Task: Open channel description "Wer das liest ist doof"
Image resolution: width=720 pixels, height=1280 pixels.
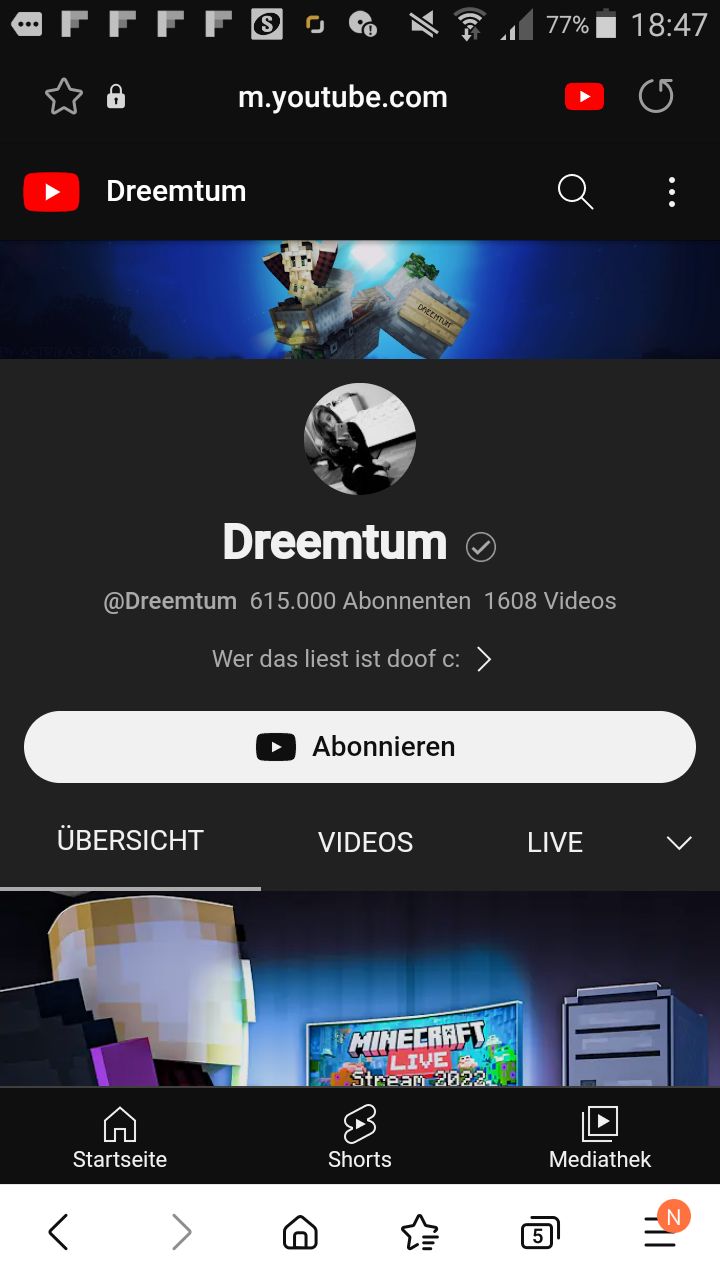Action: pyautogui.click(x=352, y=659)
